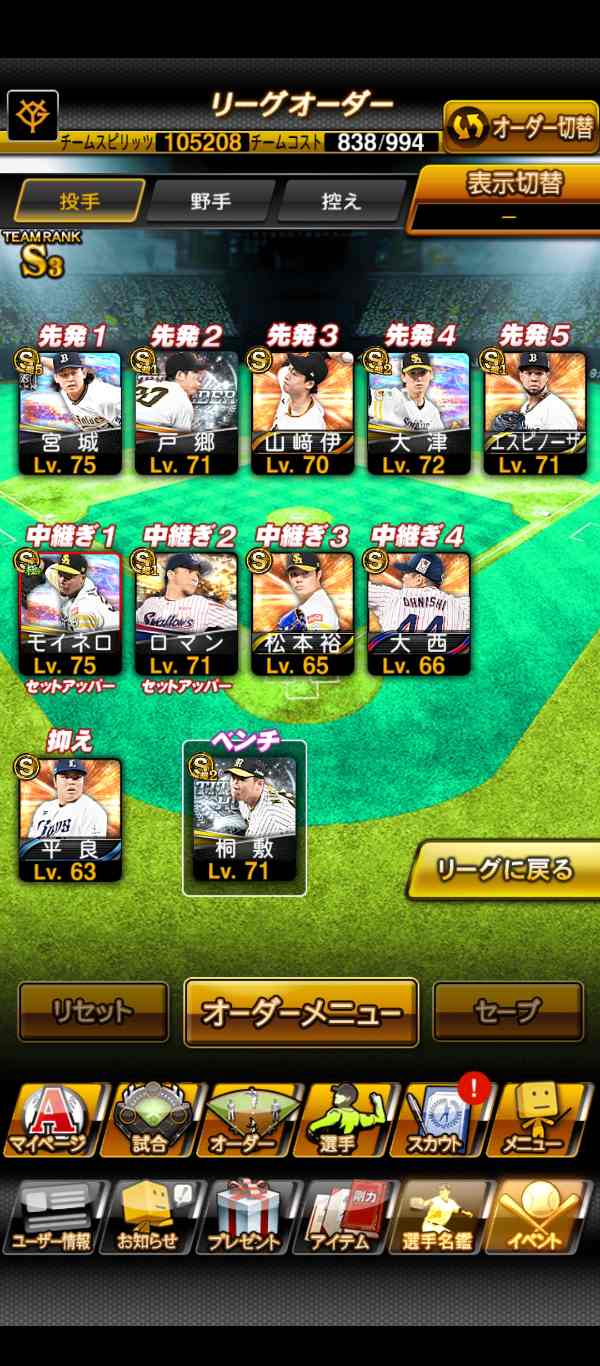Switch to the 野手 tab

point(210,201)
